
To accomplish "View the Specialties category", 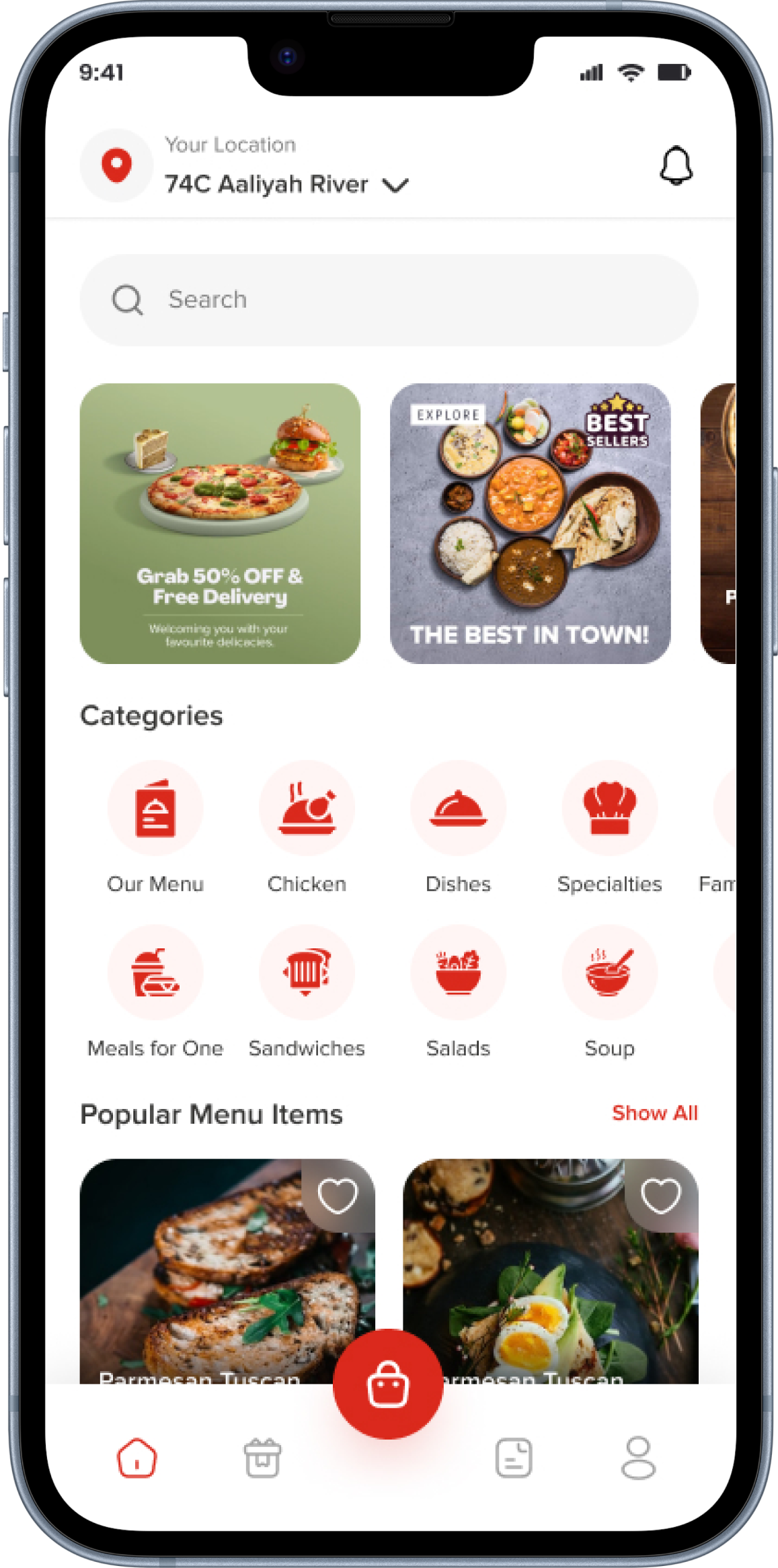I will click(609, 809).
